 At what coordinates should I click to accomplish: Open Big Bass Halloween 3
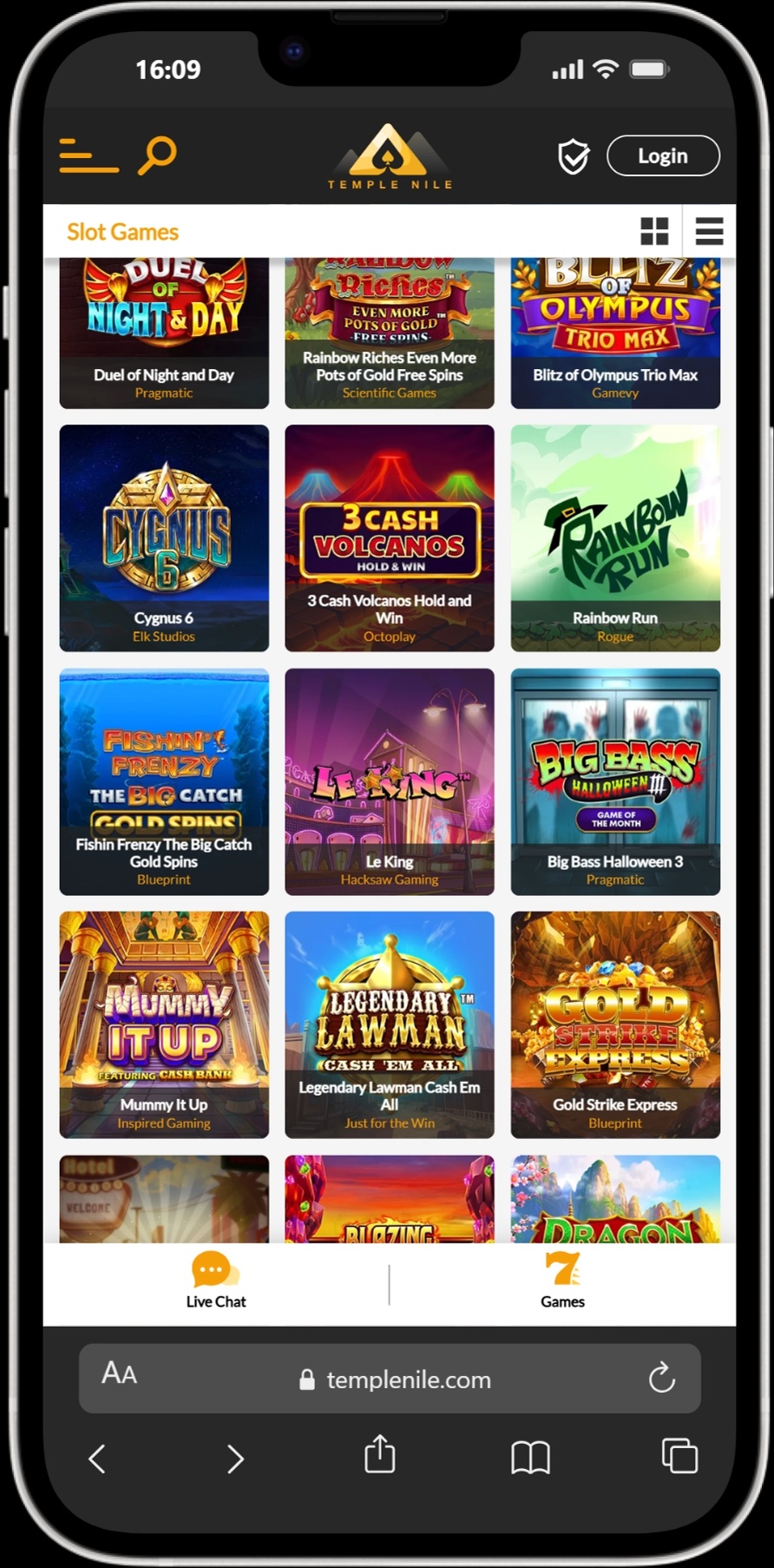[x=615, y=781]
